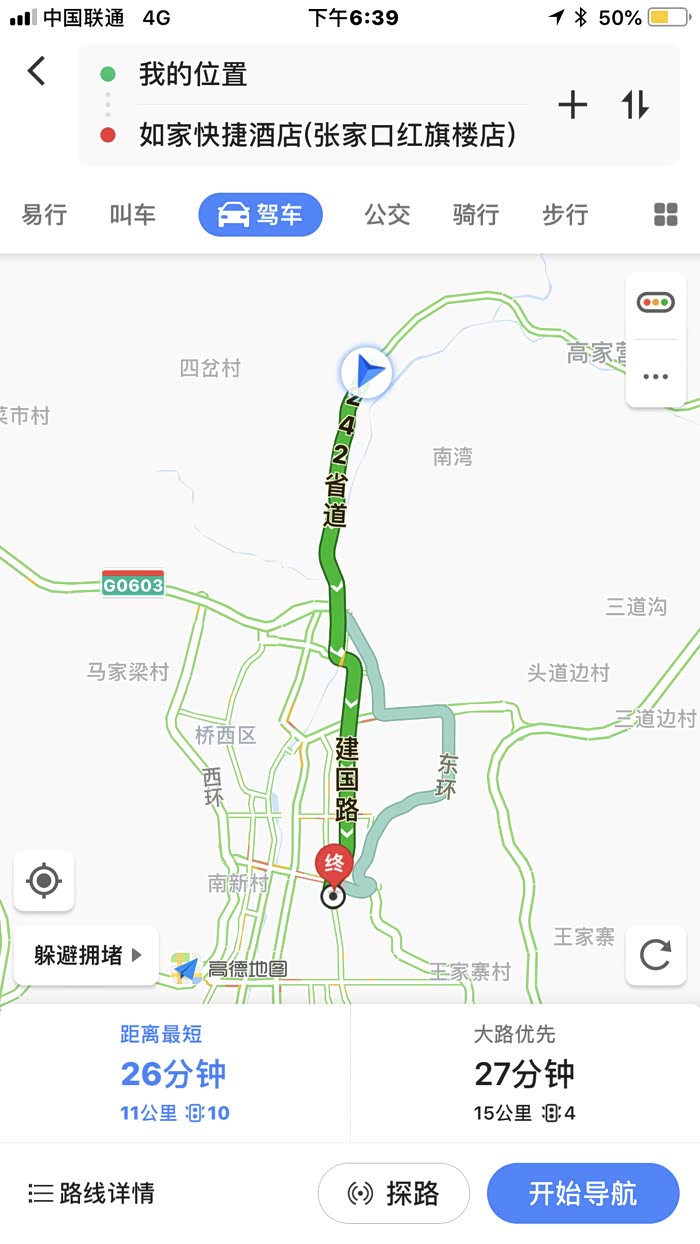The image size is (700, 1244).
Task: Refresh the route
Action: 655,955
